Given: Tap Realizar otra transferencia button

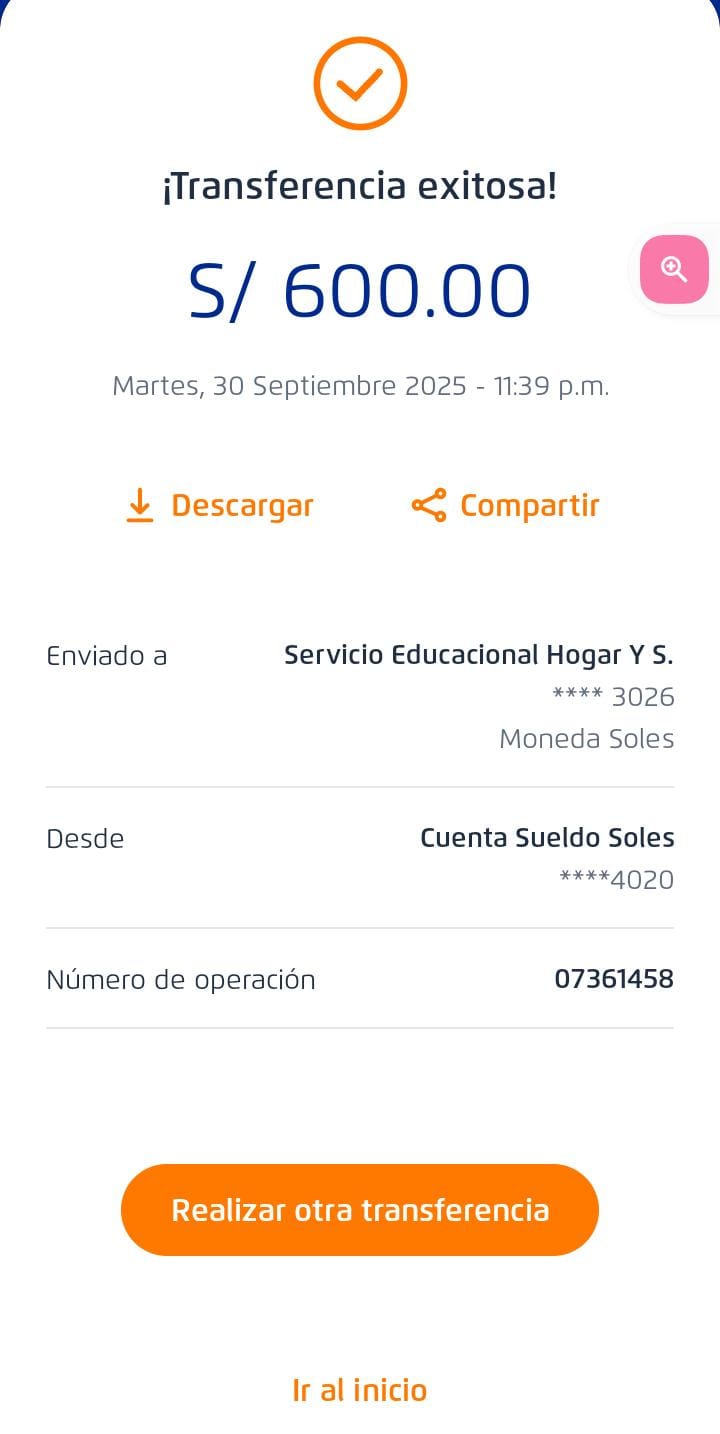Looking at the screenshot, I should (x=360, y=1210).
